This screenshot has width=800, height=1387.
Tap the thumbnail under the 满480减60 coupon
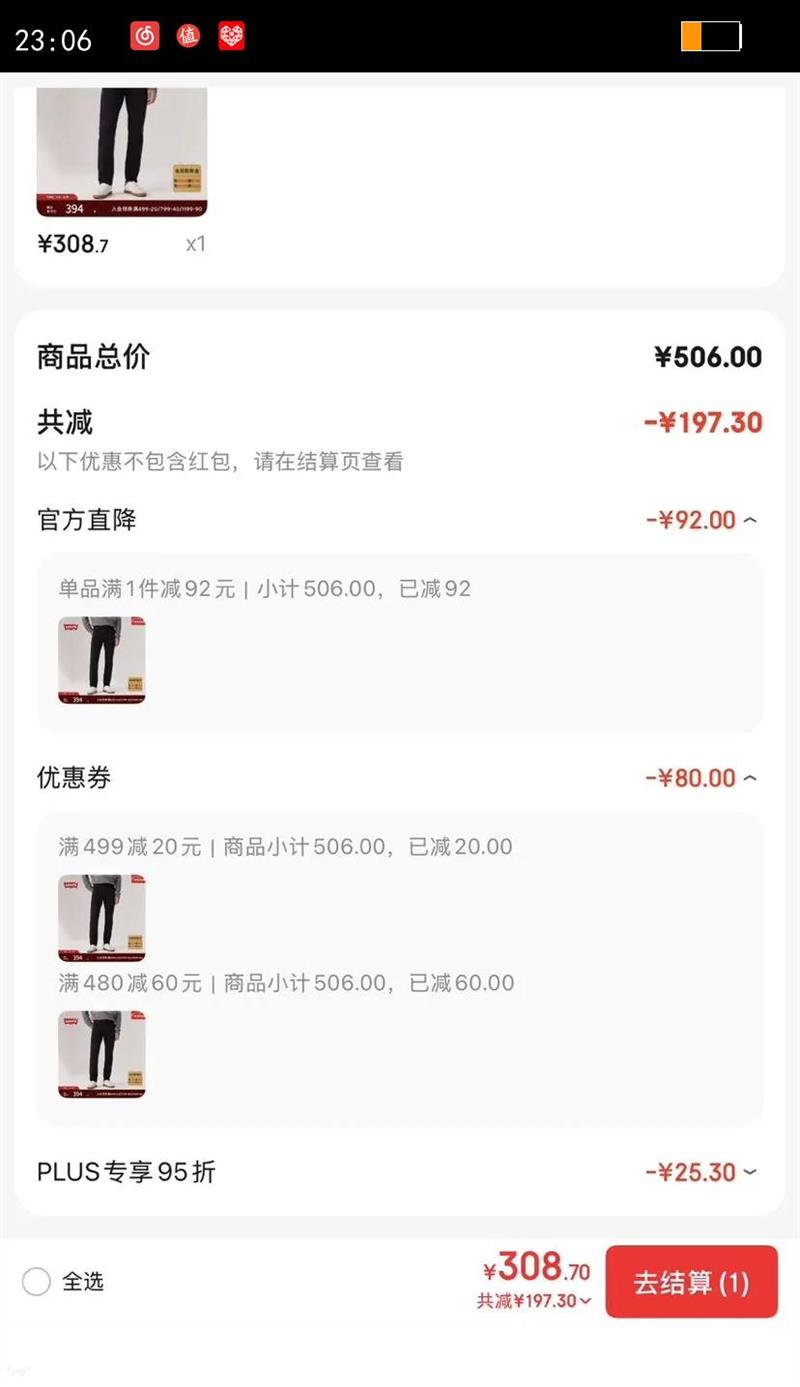click(x=101, y=1053)
